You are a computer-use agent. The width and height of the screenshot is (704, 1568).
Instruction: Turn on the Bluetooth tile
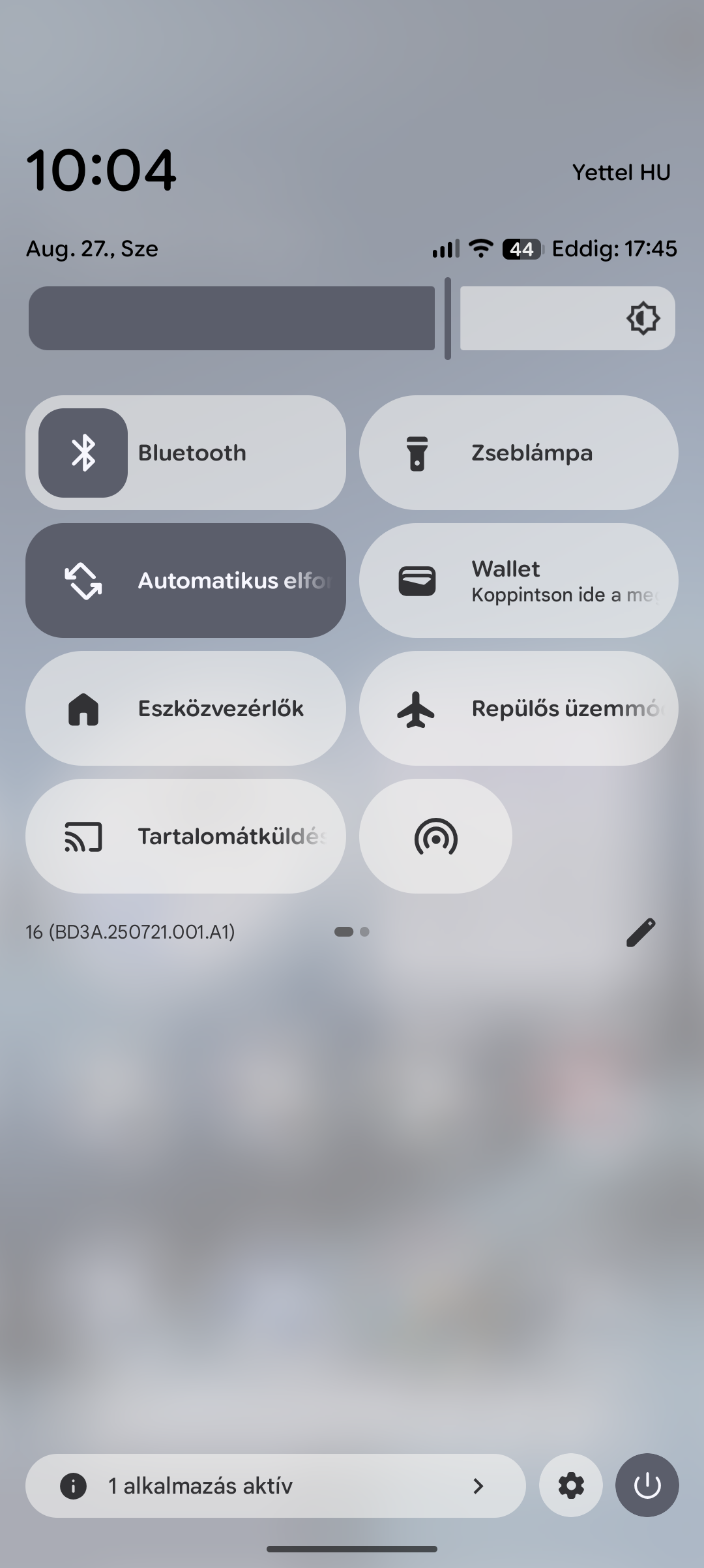(83, 453)
